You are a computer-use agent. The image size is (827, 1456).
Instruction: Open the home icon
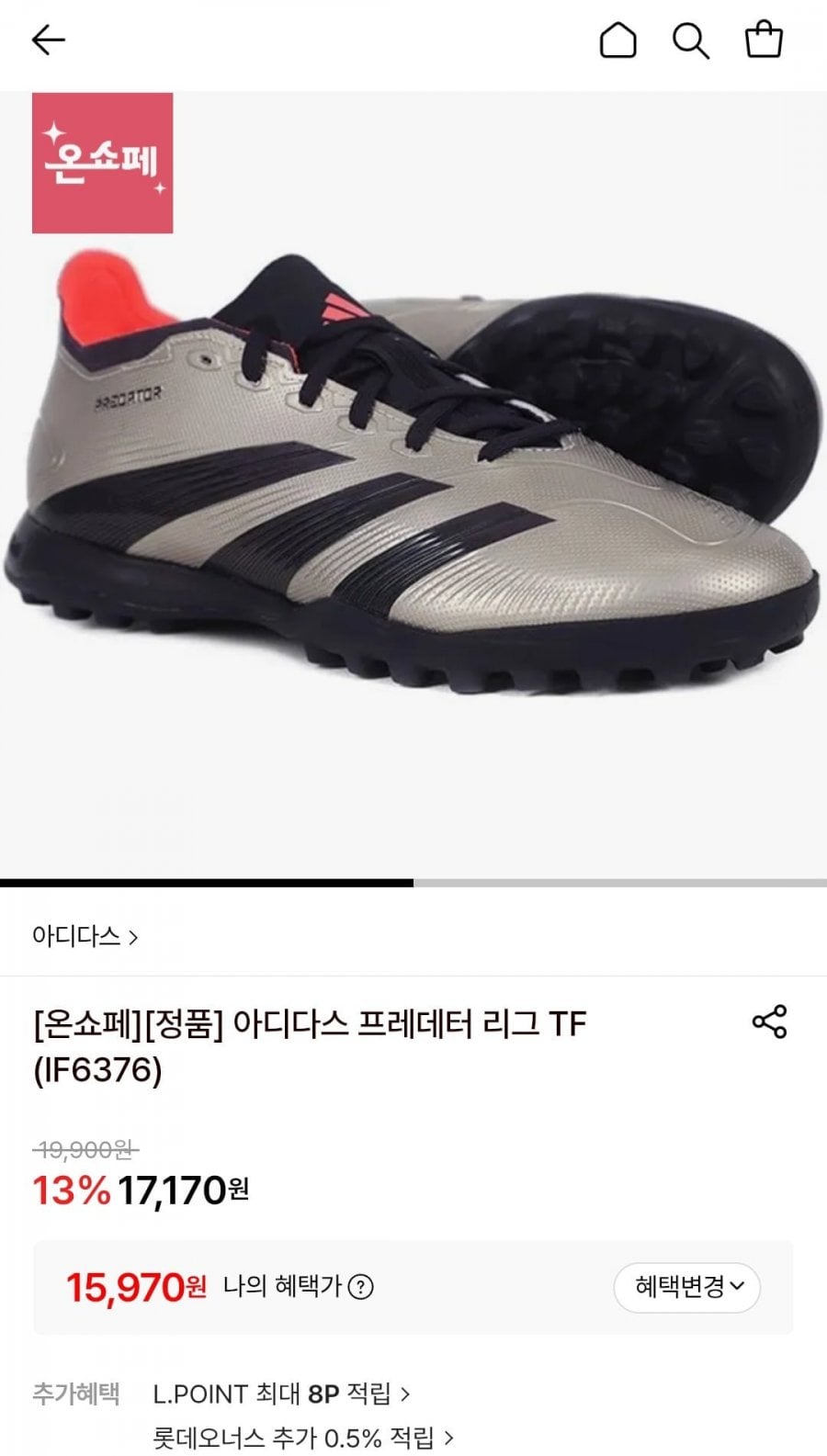[617, 40]
